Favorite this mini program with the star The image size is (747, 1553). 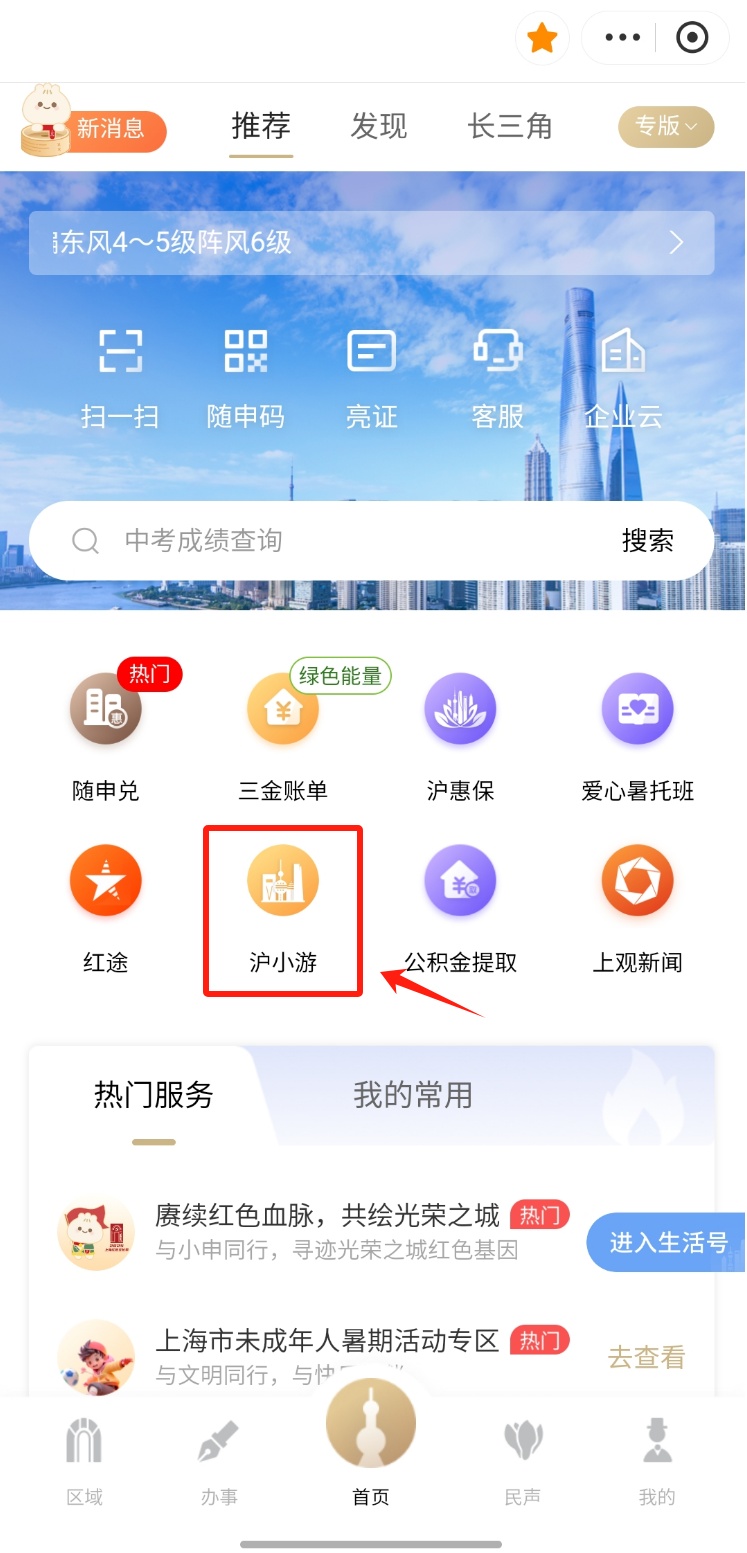click(x=542, y=39)
